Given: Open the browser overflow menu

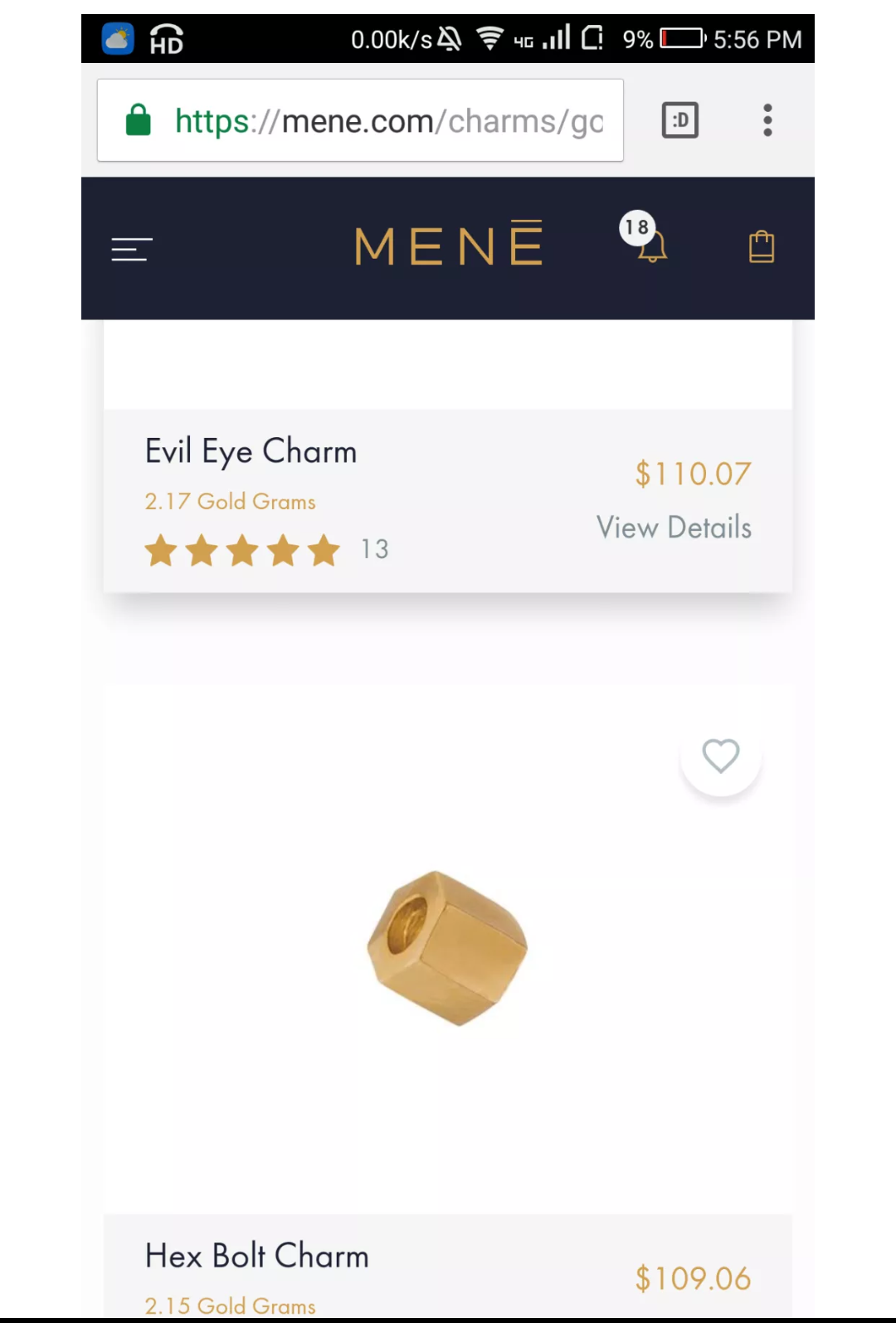Looking at the screenshot, I should (767, 120).
